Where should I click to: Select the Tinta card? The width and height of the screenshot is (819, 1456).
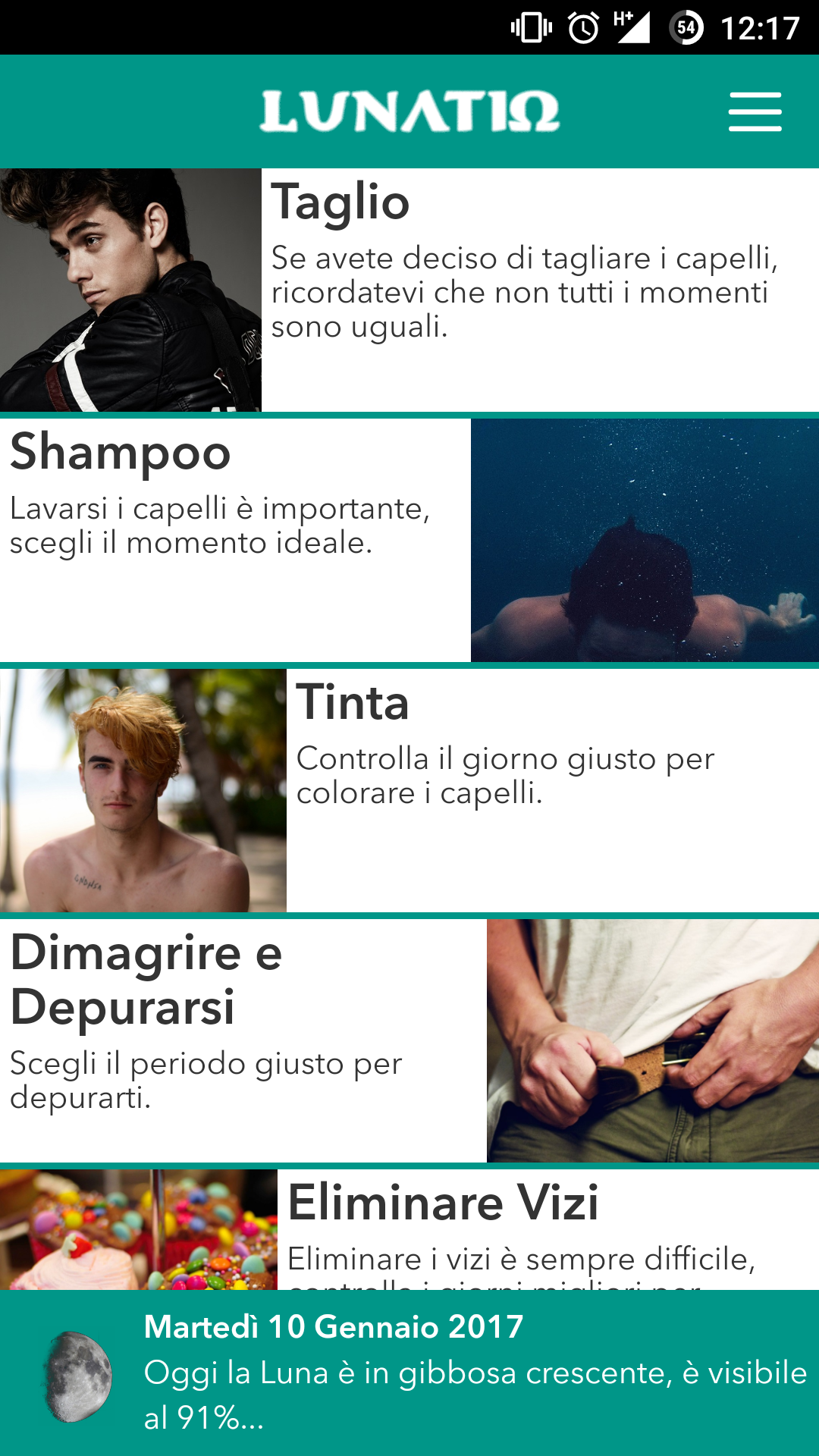[409, 790]
